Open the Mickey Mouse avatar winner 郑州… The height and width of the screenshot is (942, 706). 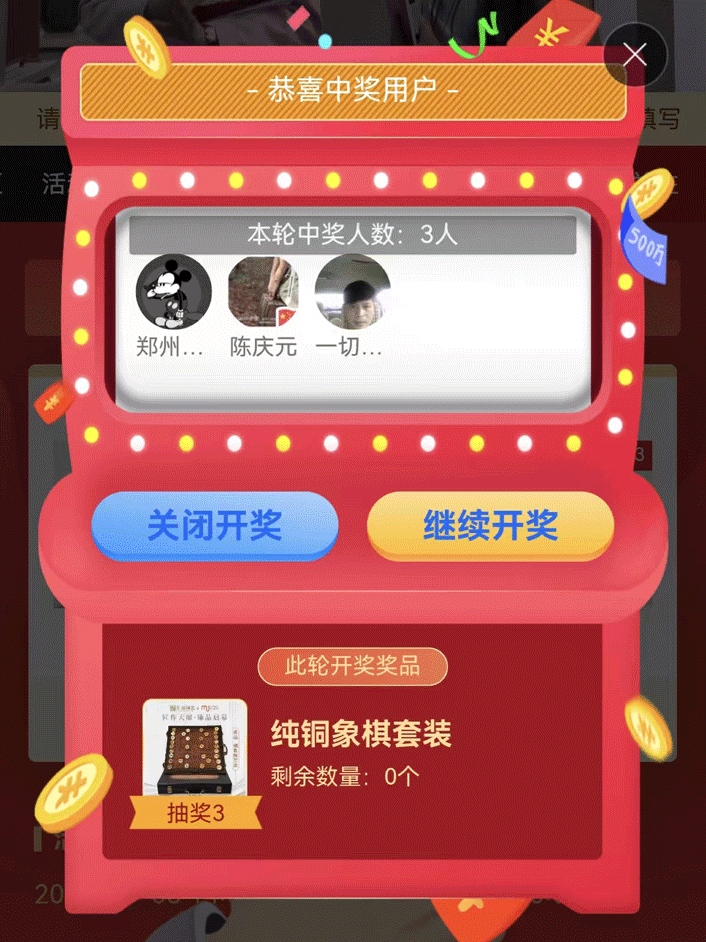(173, 293)
